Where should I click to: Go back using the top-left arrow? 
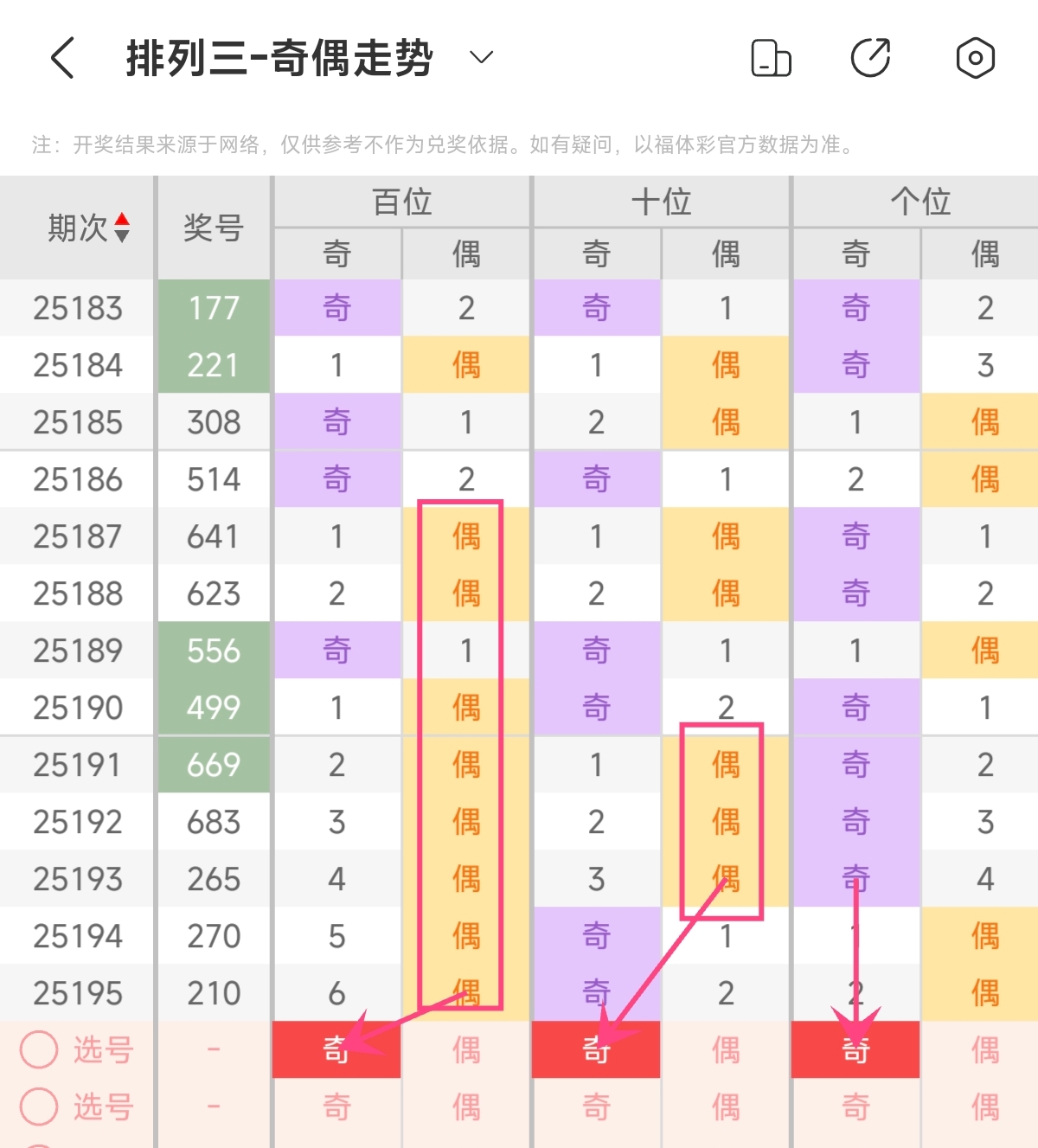(62, 58)
